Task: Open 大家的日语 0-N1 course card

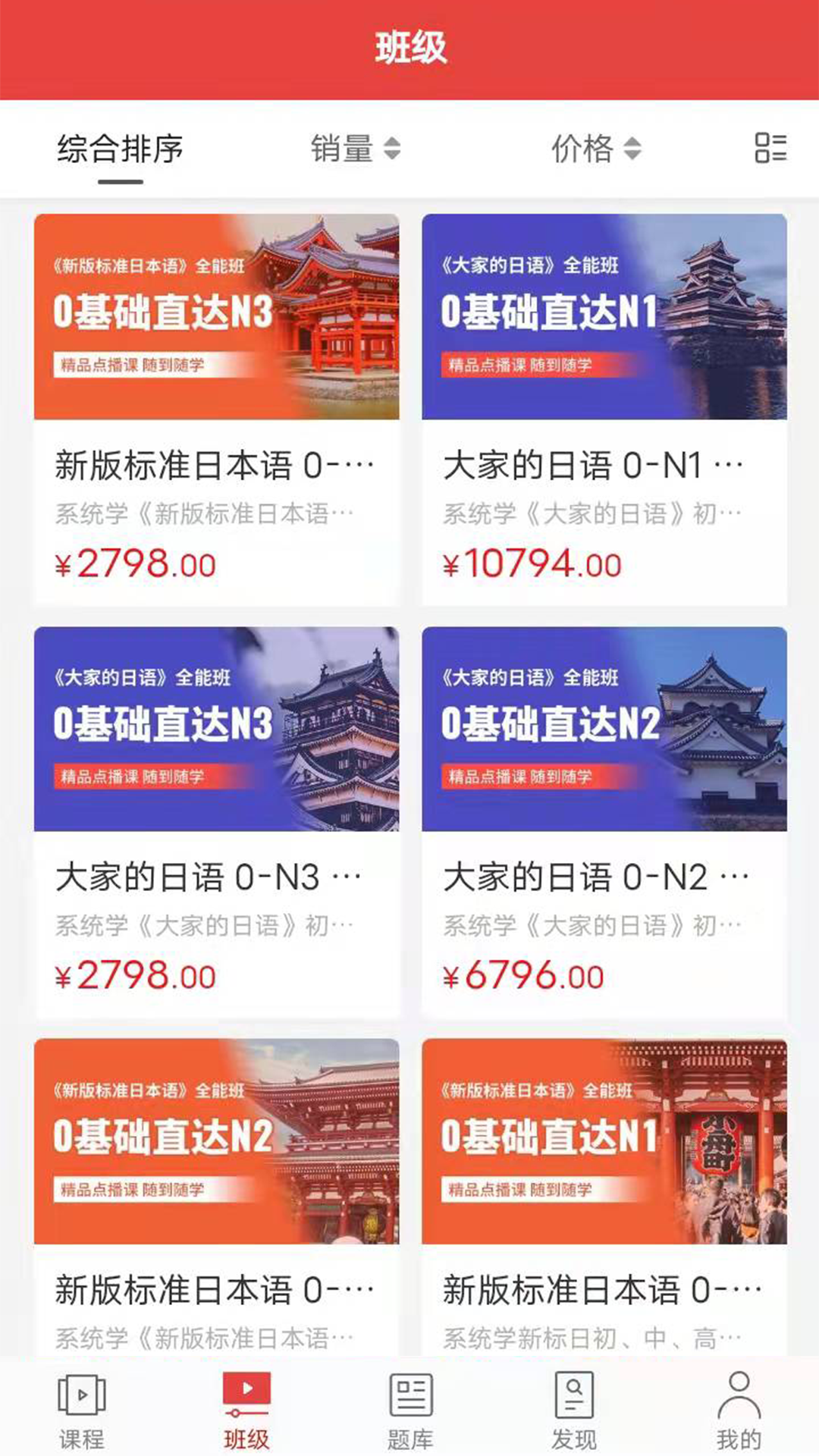Action: click(604, 409)
